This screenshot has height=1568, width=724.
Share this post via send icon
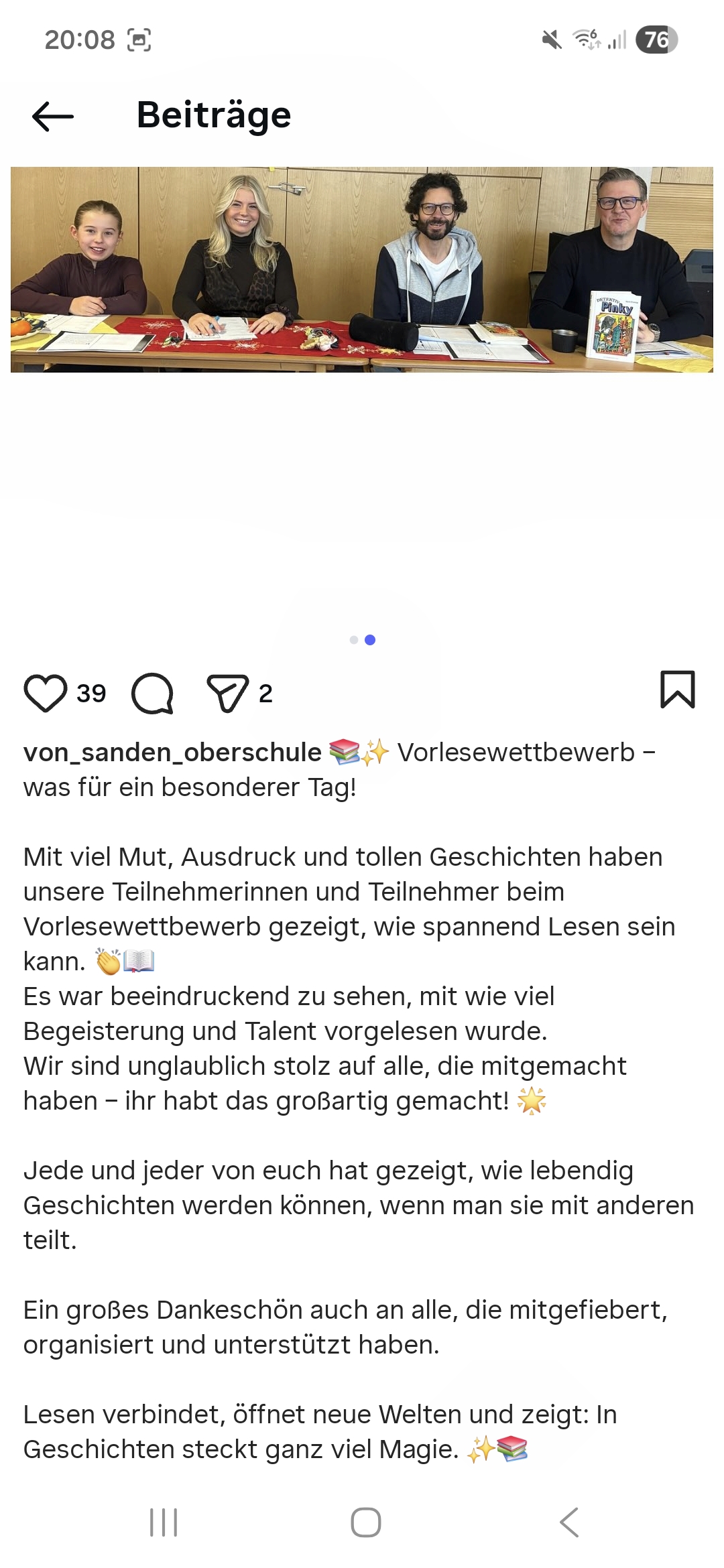click(x=227, y=693)
